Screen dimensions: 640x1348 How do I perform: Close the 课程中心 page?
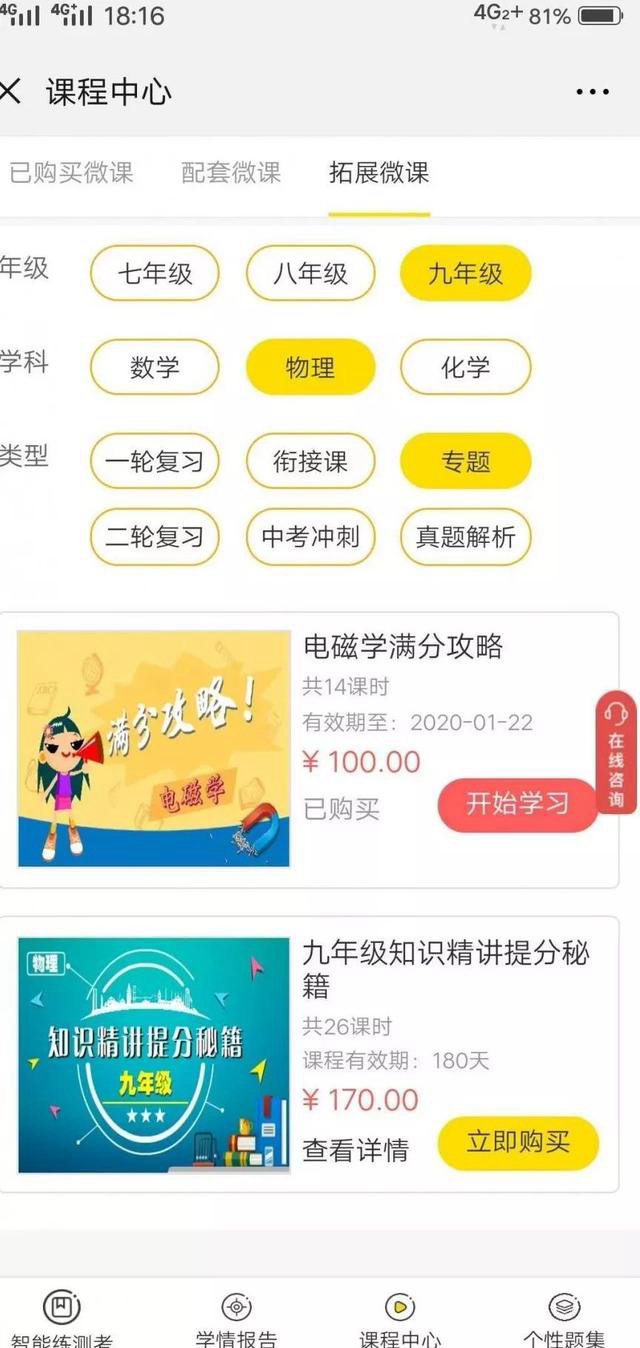pyautogui.click(x=10, y=92)
